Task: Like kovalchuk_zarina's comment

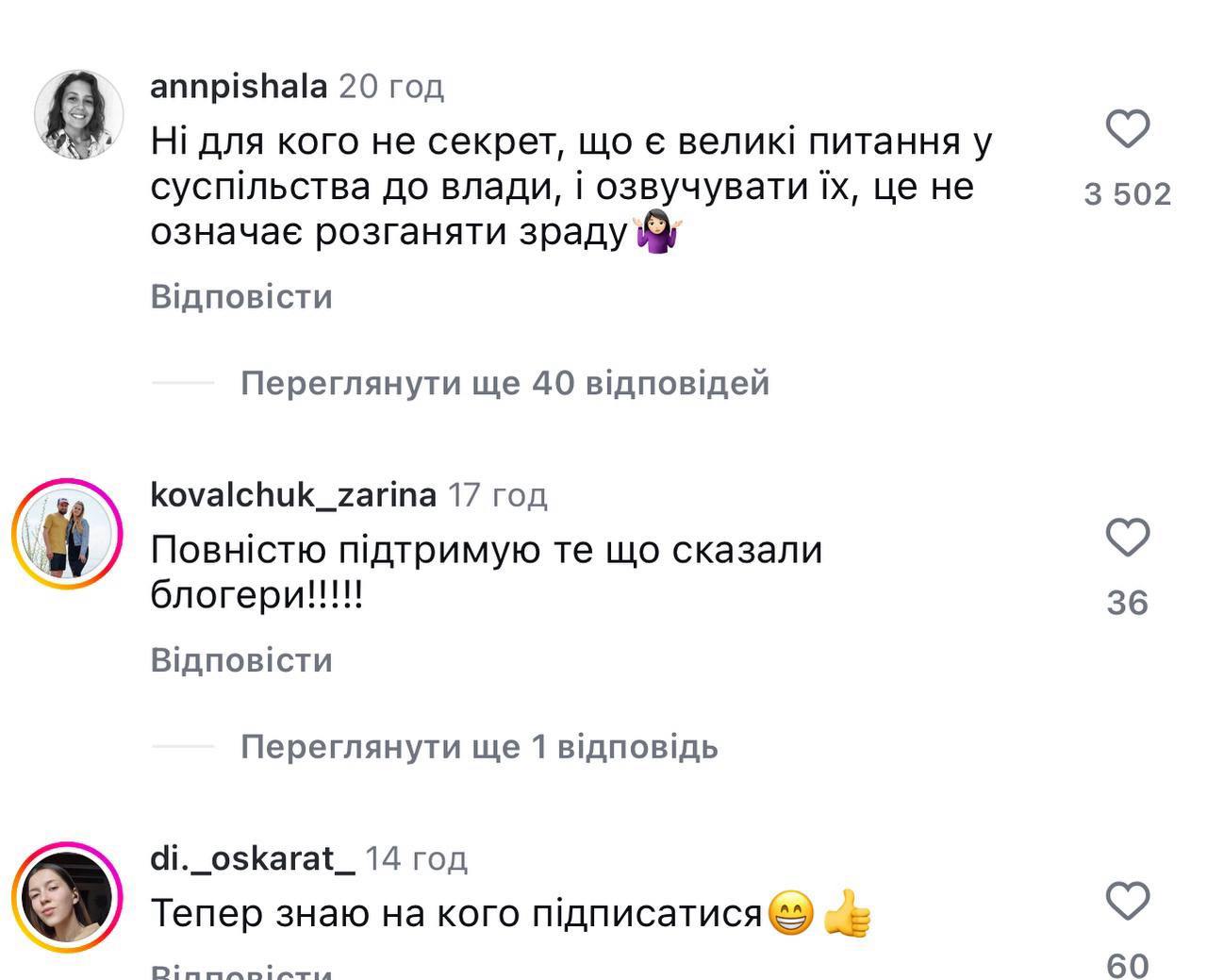Action: click(1127, 538)
